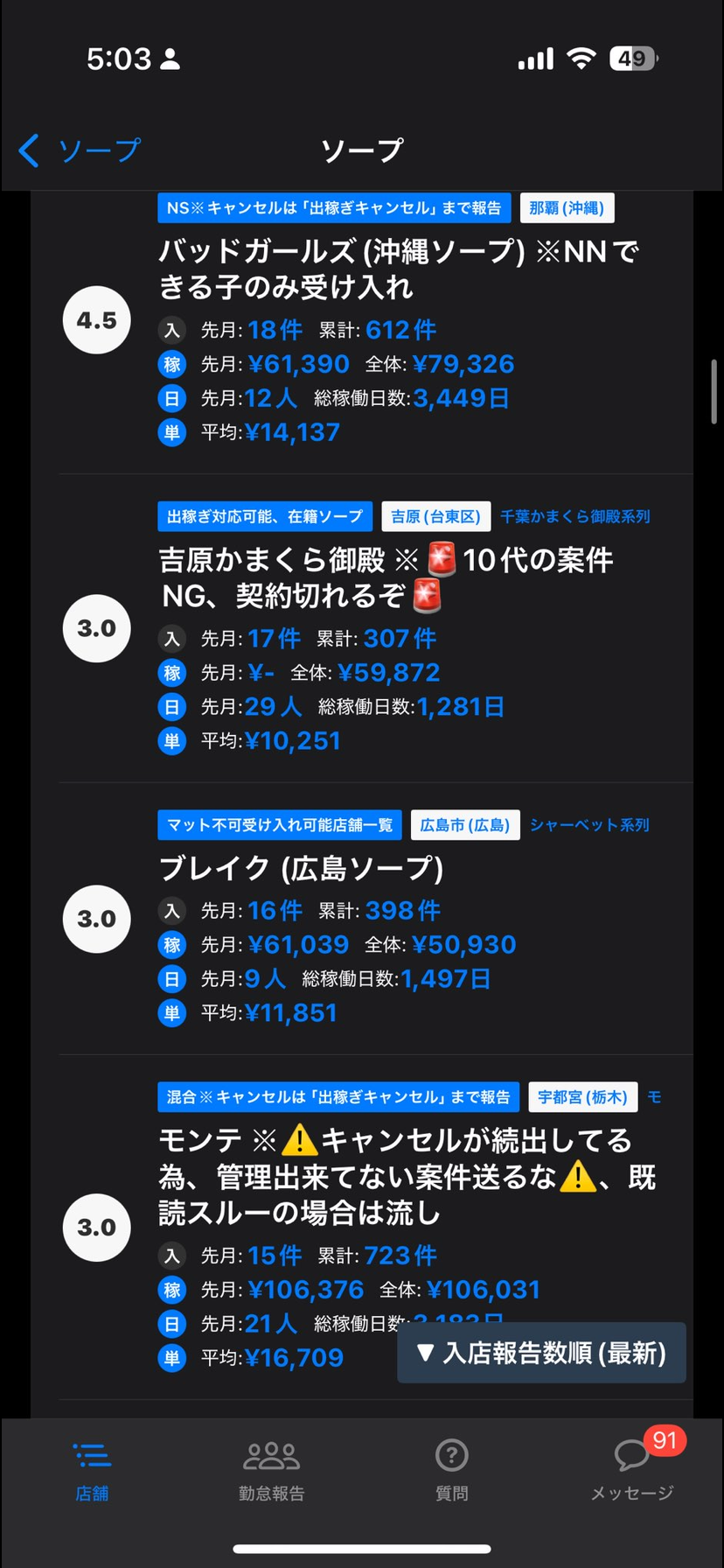Viewport: 724px width, 1568px height.
Task: Select the 吉原 (台東区) area chip
Action: (435, 516)
